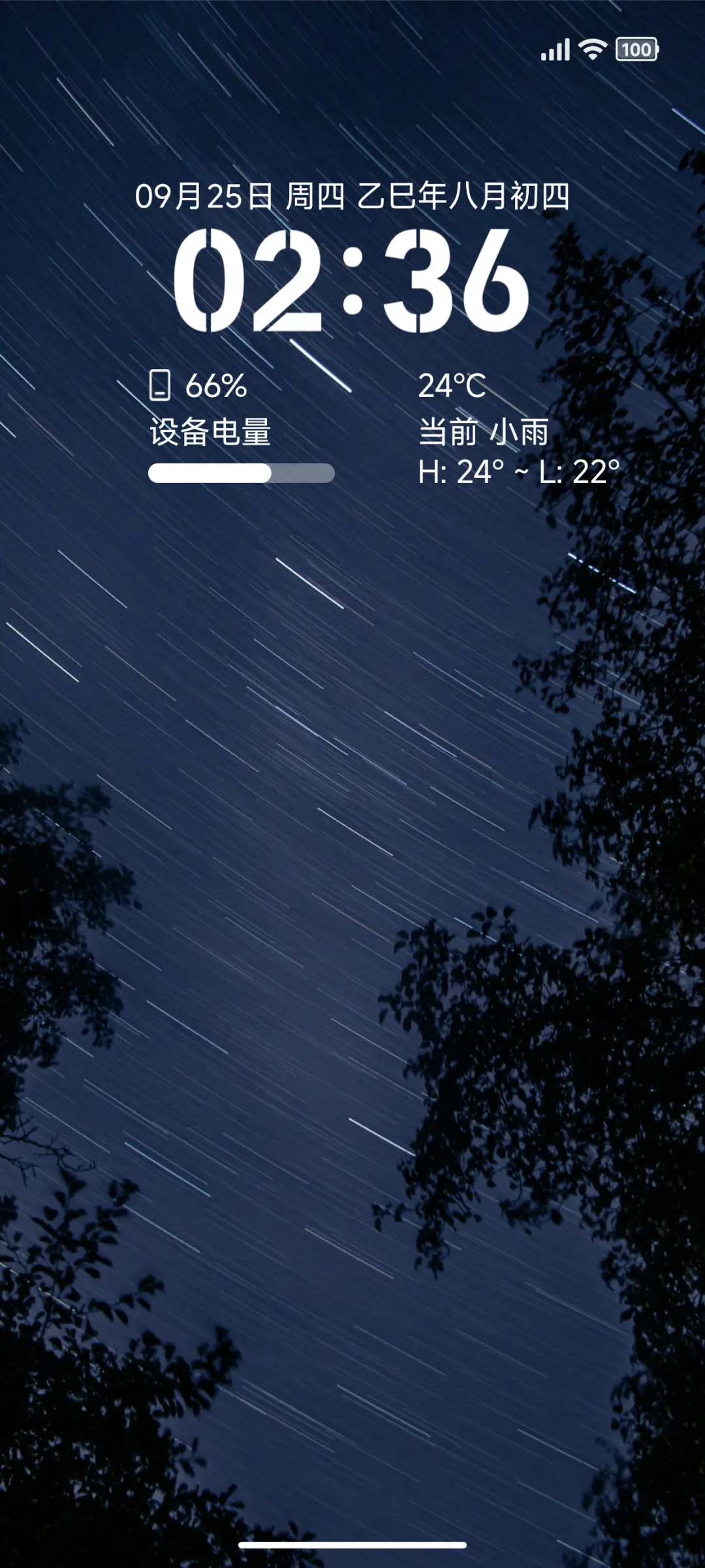
Task: Open the weather widget showing 24°C 小雨
Action: [517, 430]
